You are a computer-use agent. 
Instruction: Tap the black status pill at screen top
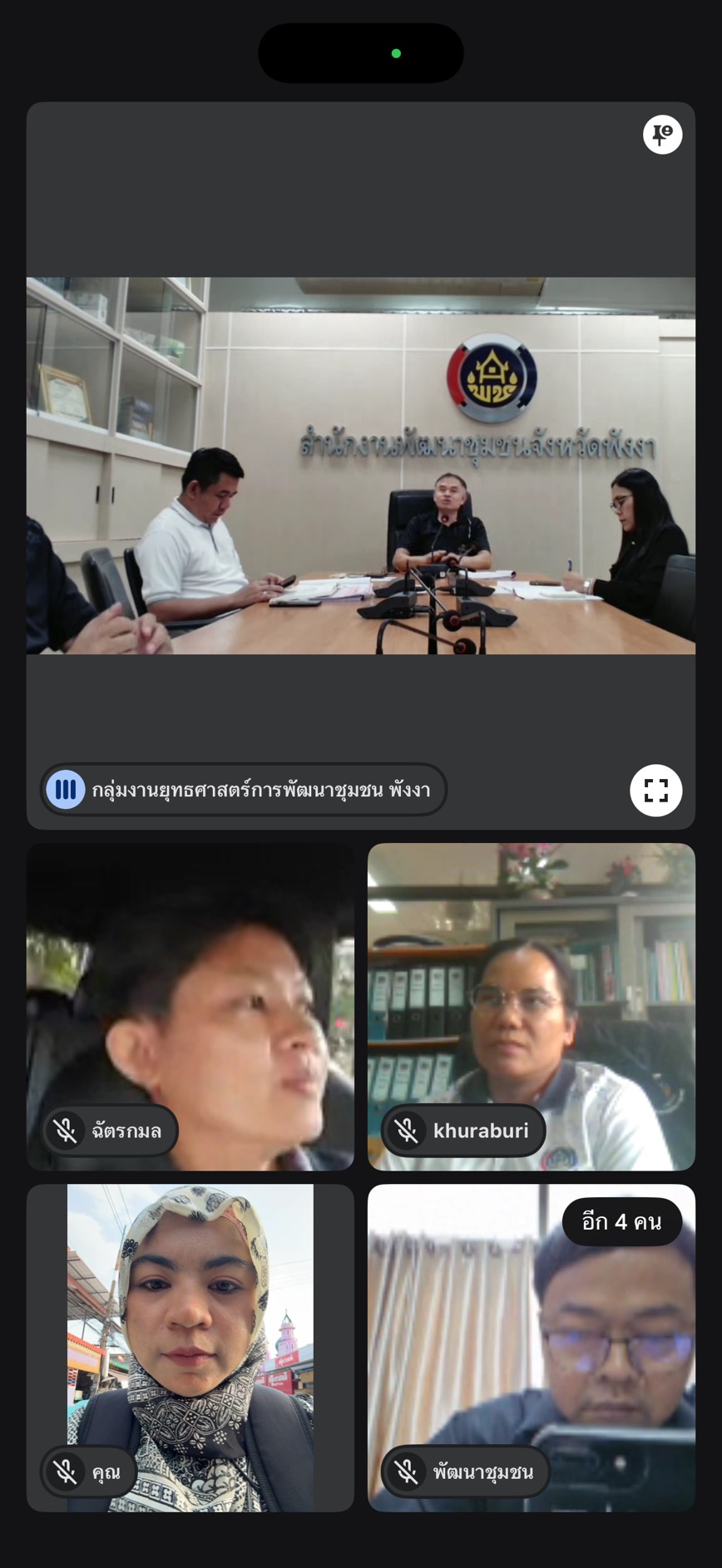[x=361, y=52]
